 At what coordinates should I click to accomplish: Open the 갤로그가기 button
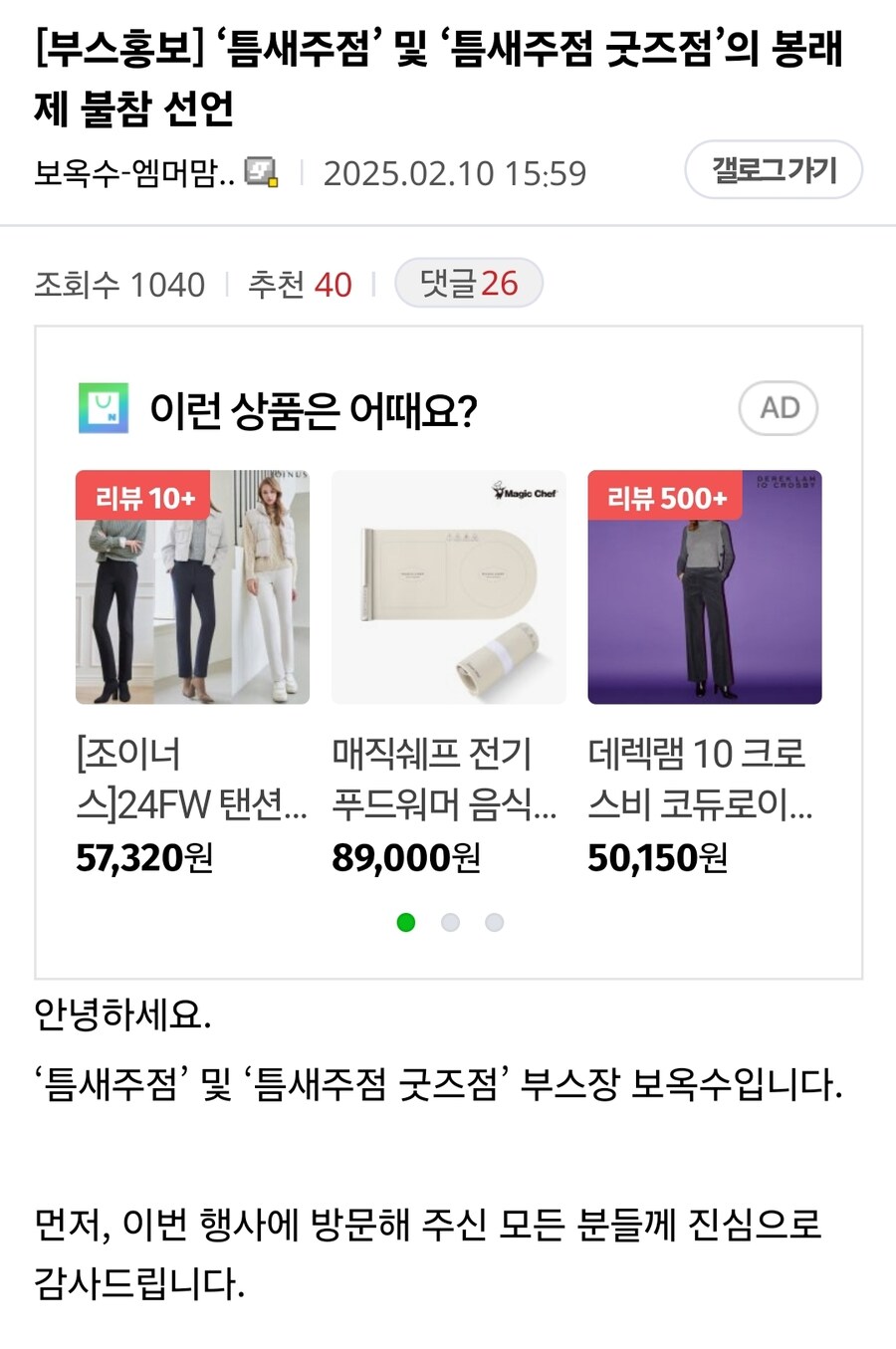pyautogui.click(x=774, y=170)
